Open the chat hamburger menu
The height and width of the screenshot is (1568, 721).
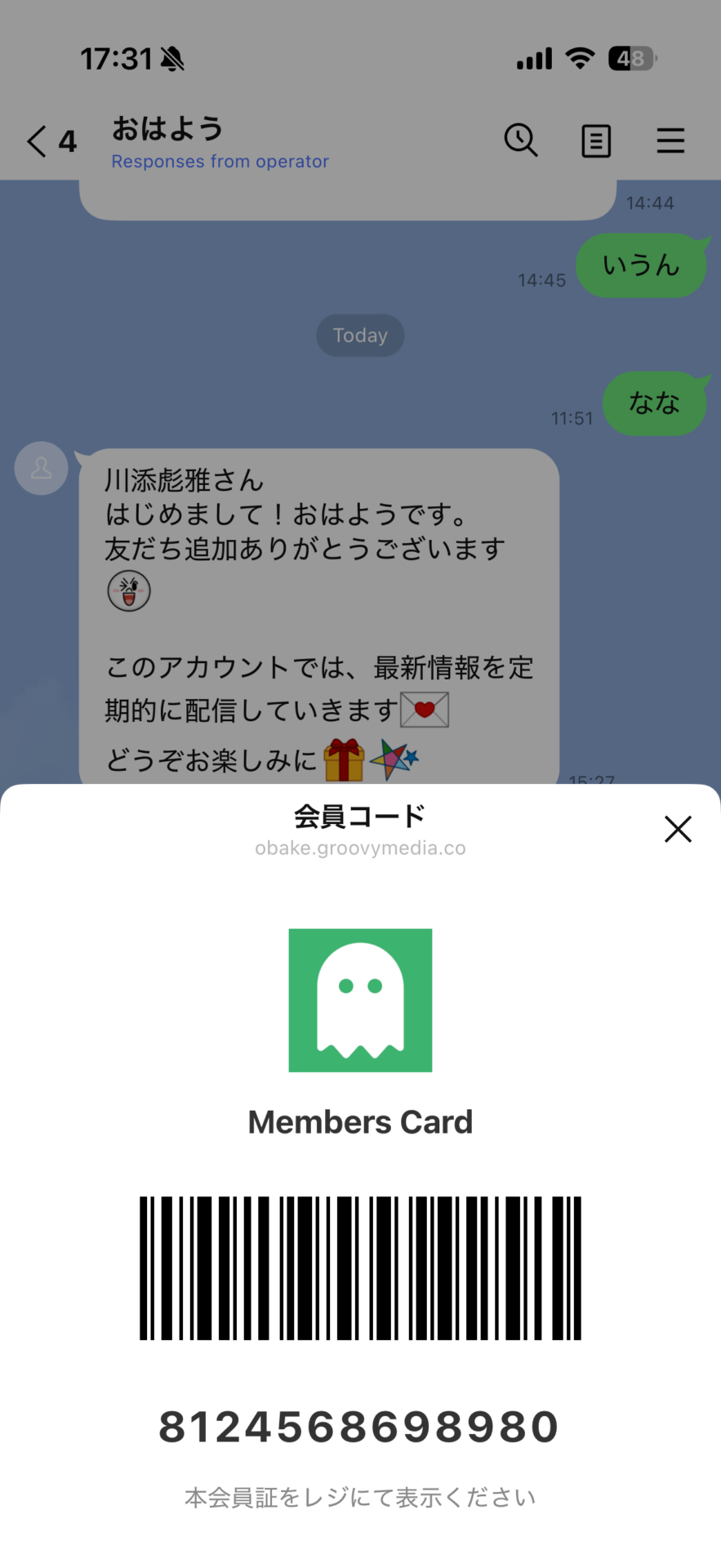(x=670, y=140)
